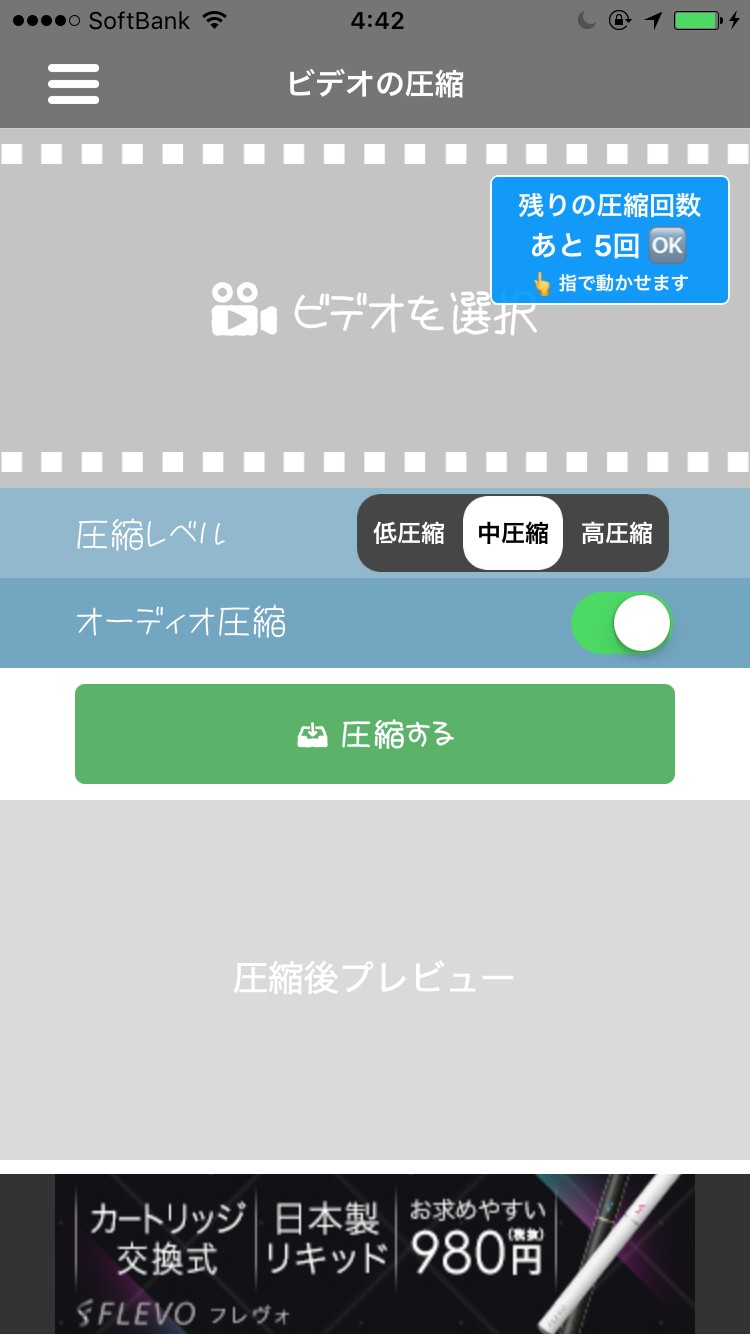Screen dimensions: 750x1334
Task: Open the FLEVO ad banner
Action: tap(375, 1254)
